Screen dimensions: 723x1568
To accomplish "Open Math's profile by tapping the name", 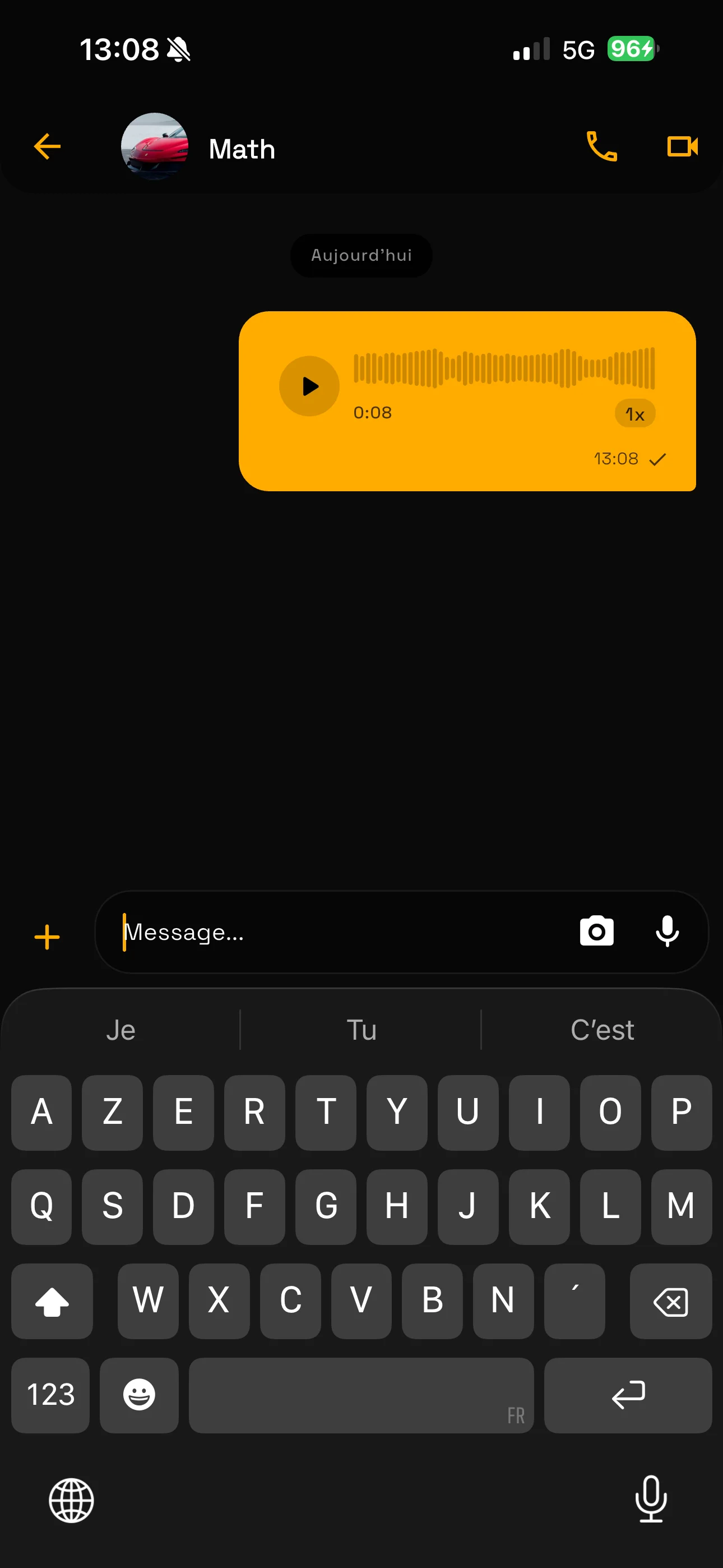I will pos(241,149).
